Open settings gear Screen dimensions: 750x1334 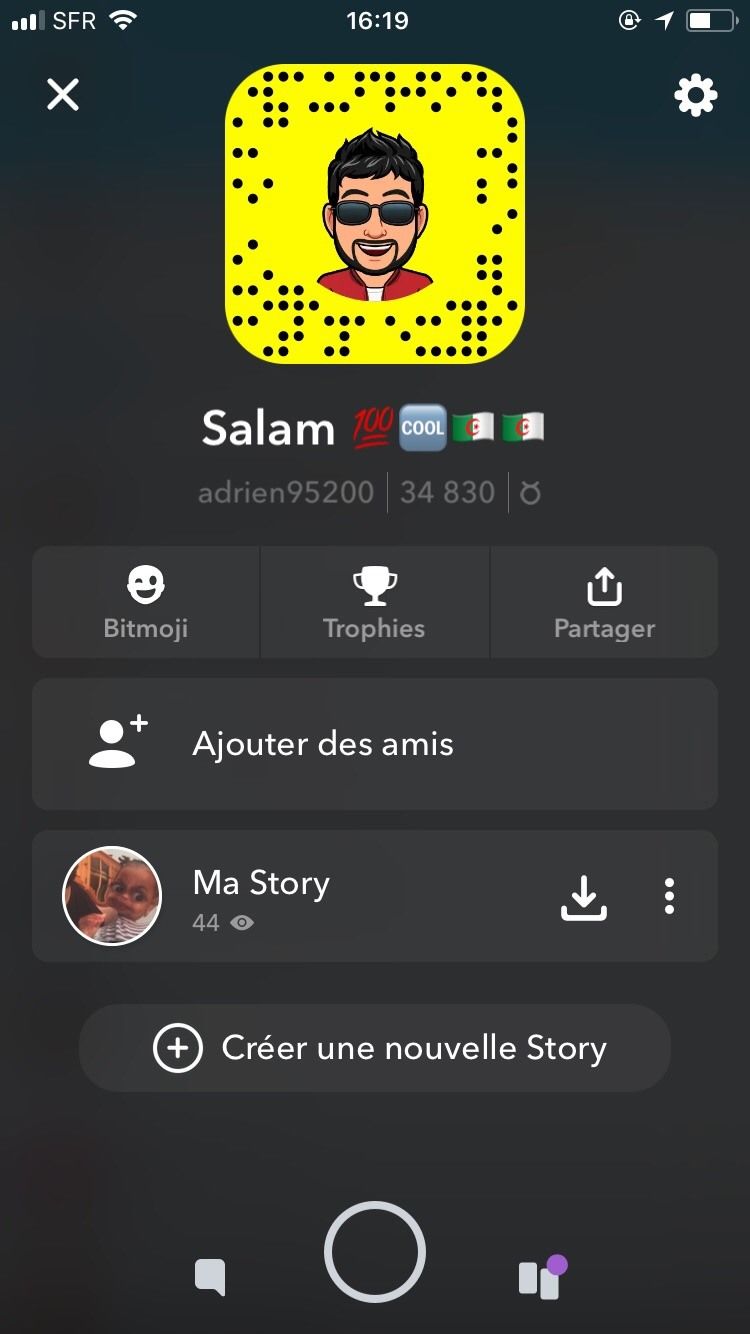point(695,96)
